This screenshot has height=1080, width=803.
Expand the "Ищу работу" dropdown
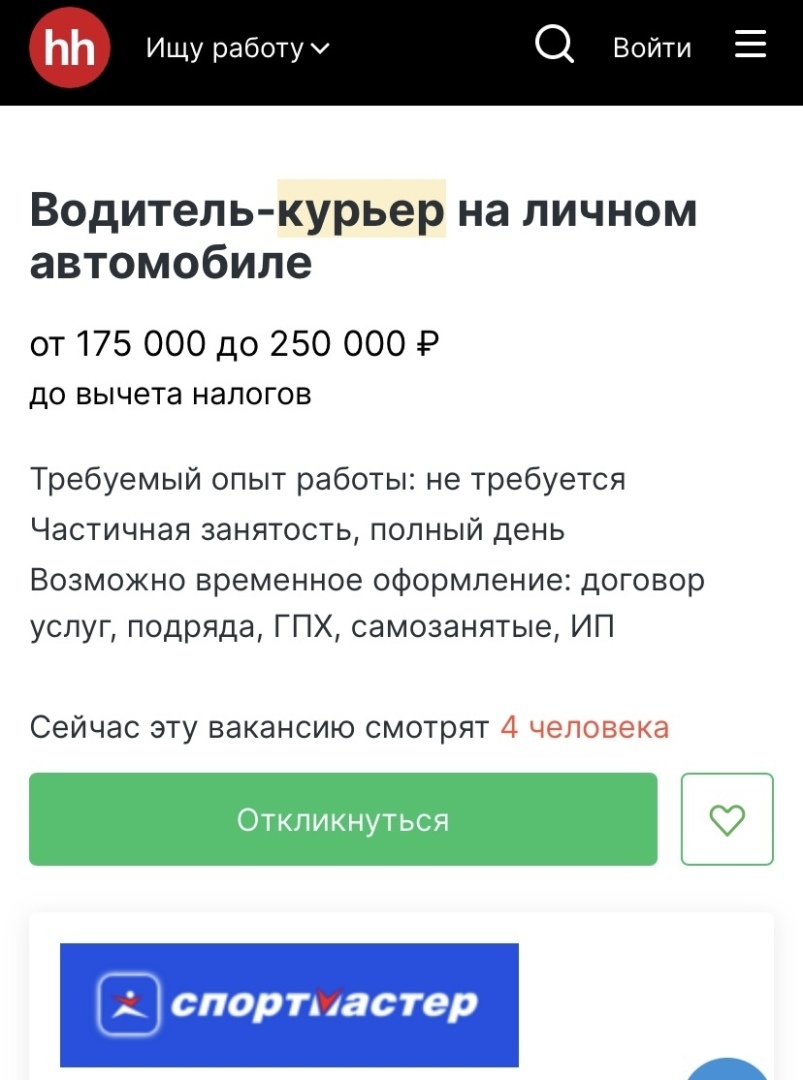[x=237, y=48]
